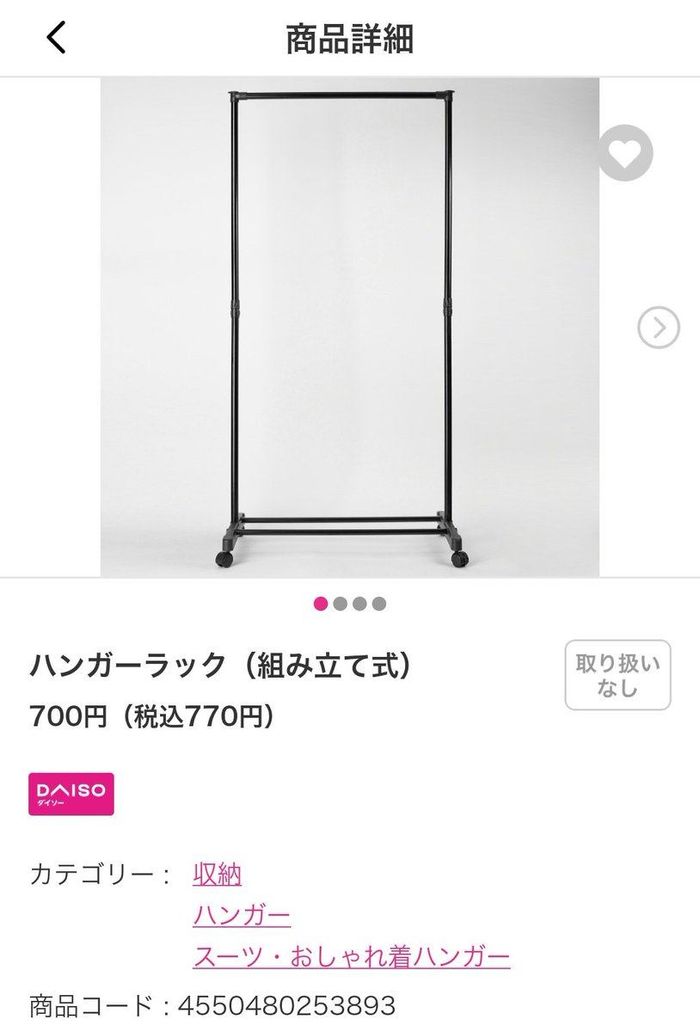
Task: Show the next product photo
Action: 658,327
